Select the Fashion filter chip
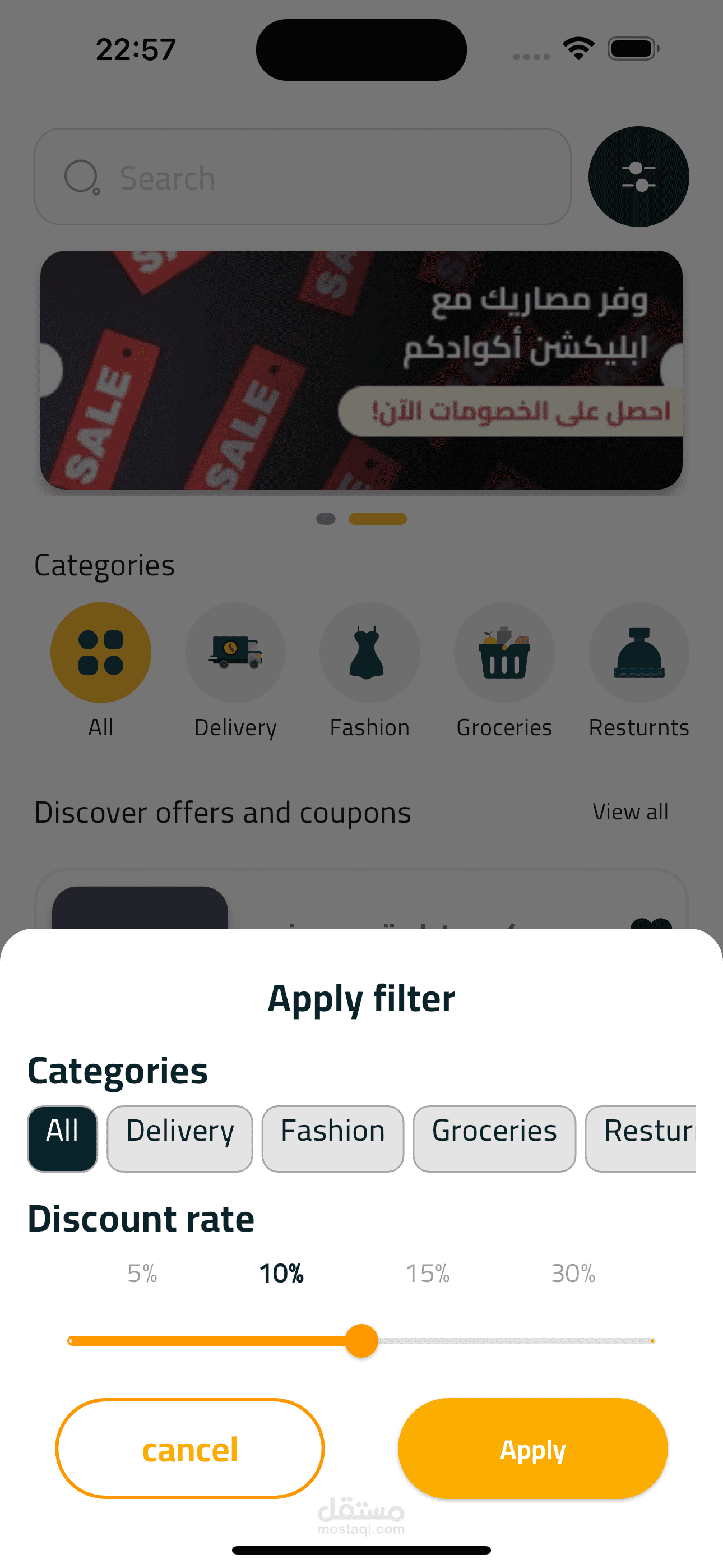The height and width of the screenshot is (1568, 723). point(332,1138)
